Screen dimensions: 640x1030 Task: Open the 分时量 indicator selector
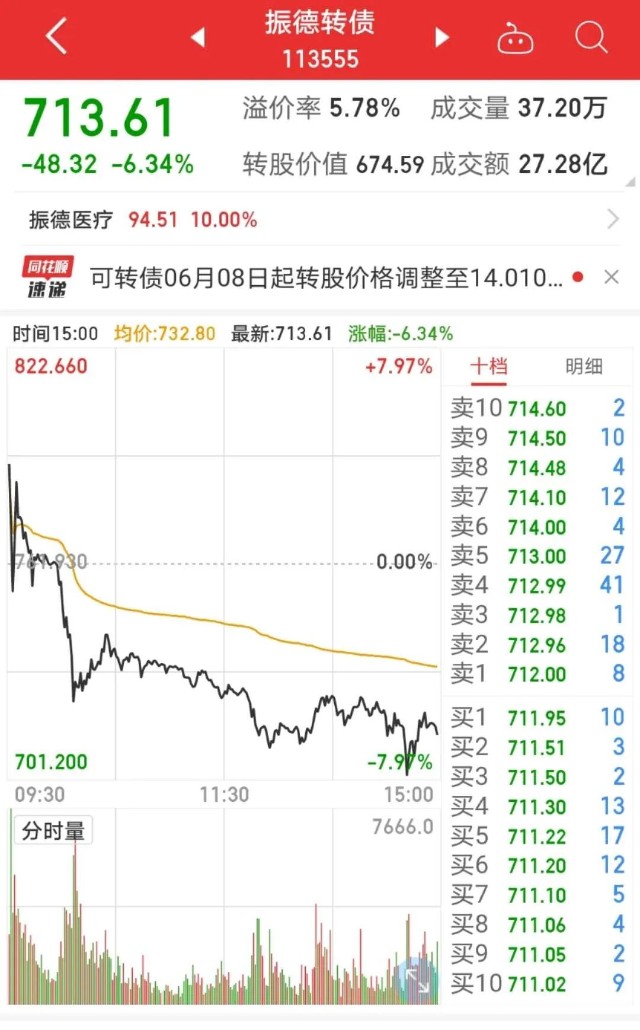pyautogui.click(x=53, y=831)
